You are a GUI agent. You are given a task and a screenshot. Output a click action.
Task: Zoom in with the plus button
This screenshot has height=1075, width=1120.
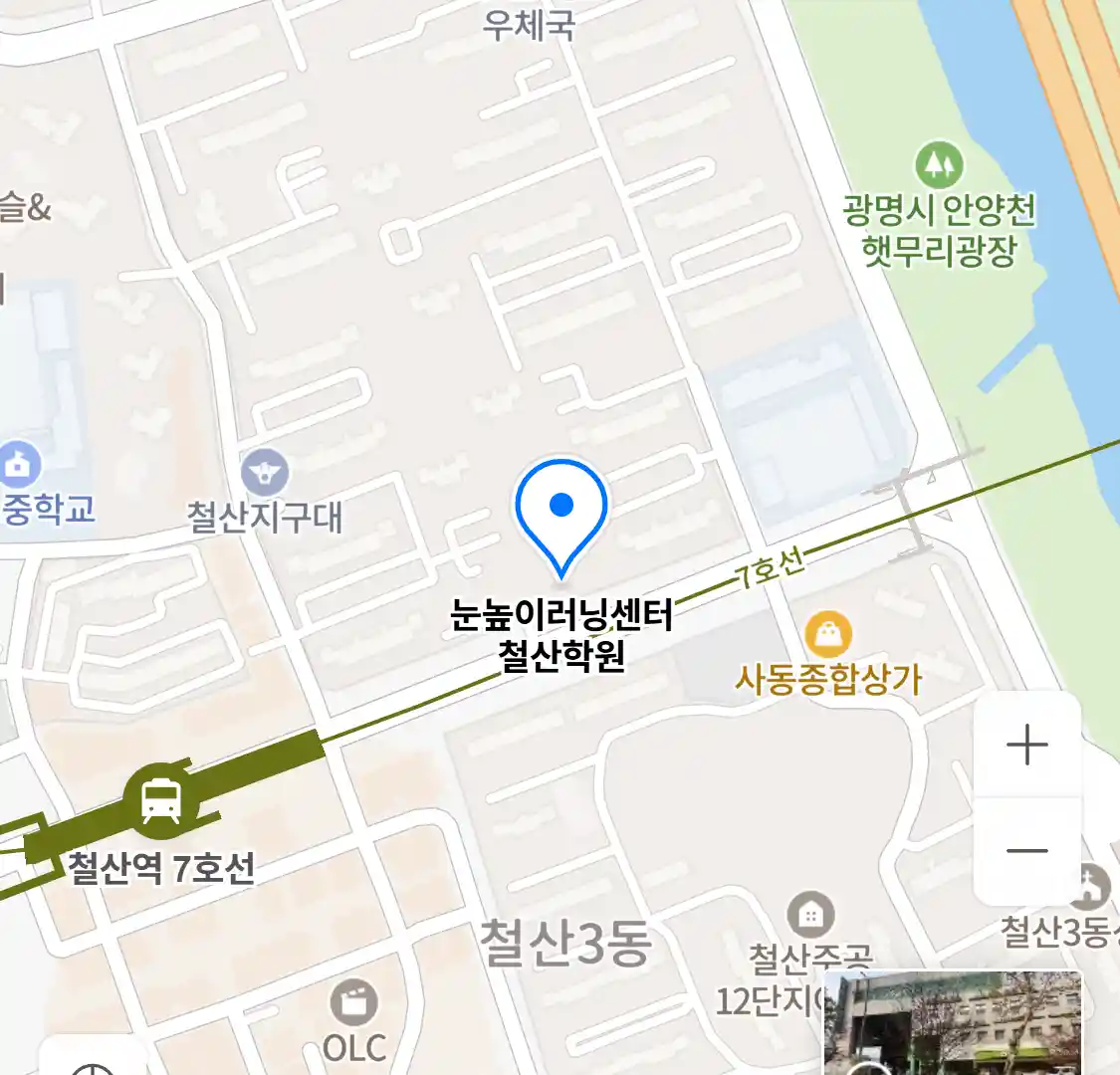coord(1026,746)
